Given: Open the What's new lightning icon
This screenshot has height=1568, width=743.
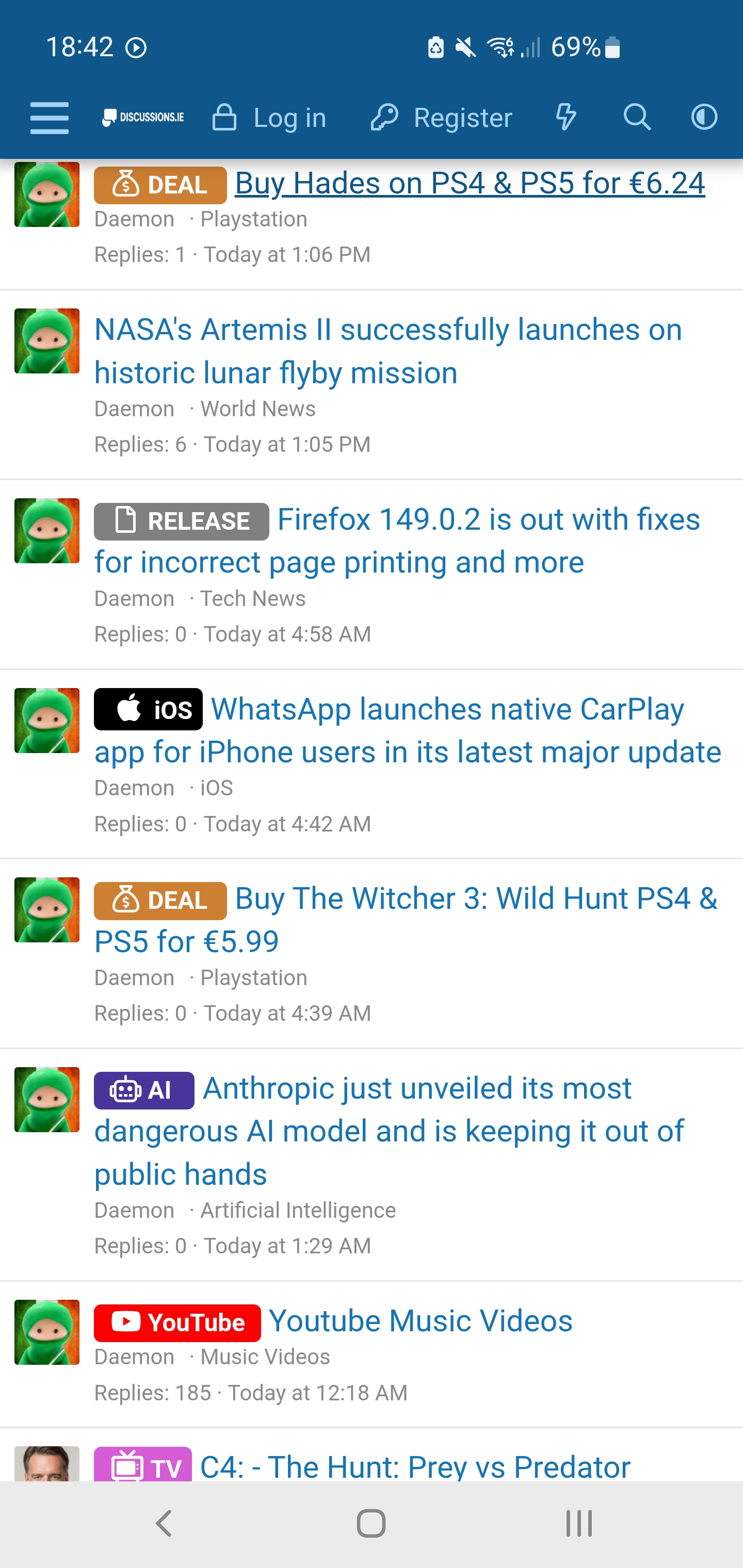Looking at the screenshot, I should point(566,118).
